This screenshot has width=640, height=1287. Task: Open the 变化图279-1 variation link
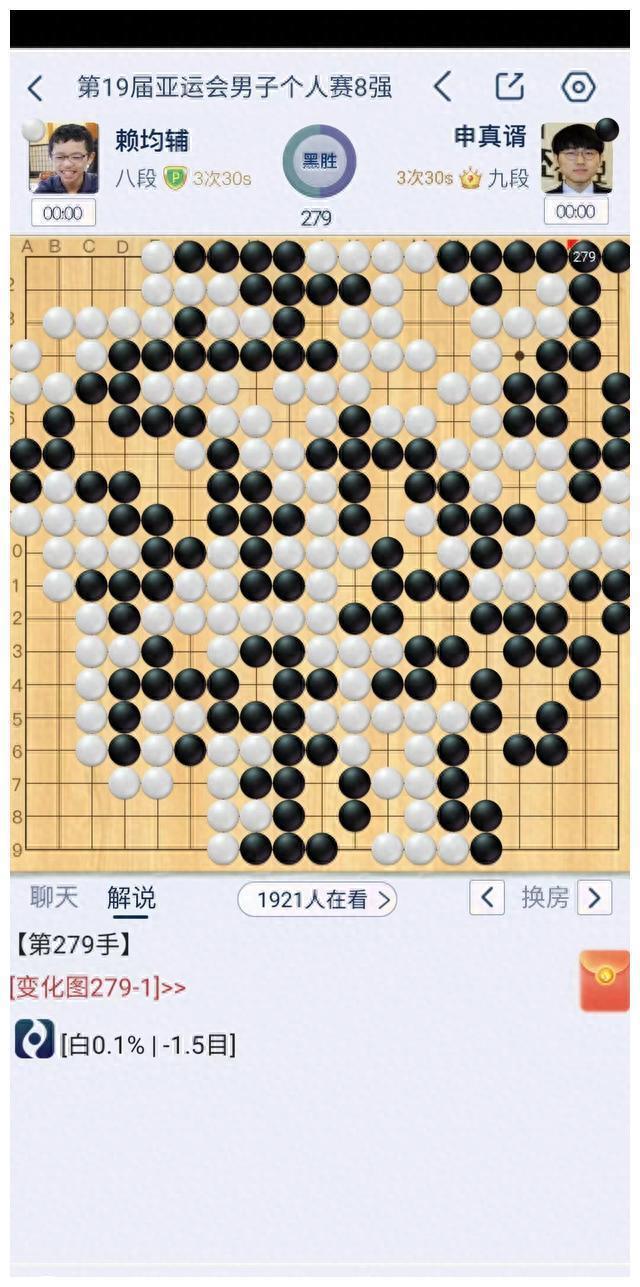(98, 987)
